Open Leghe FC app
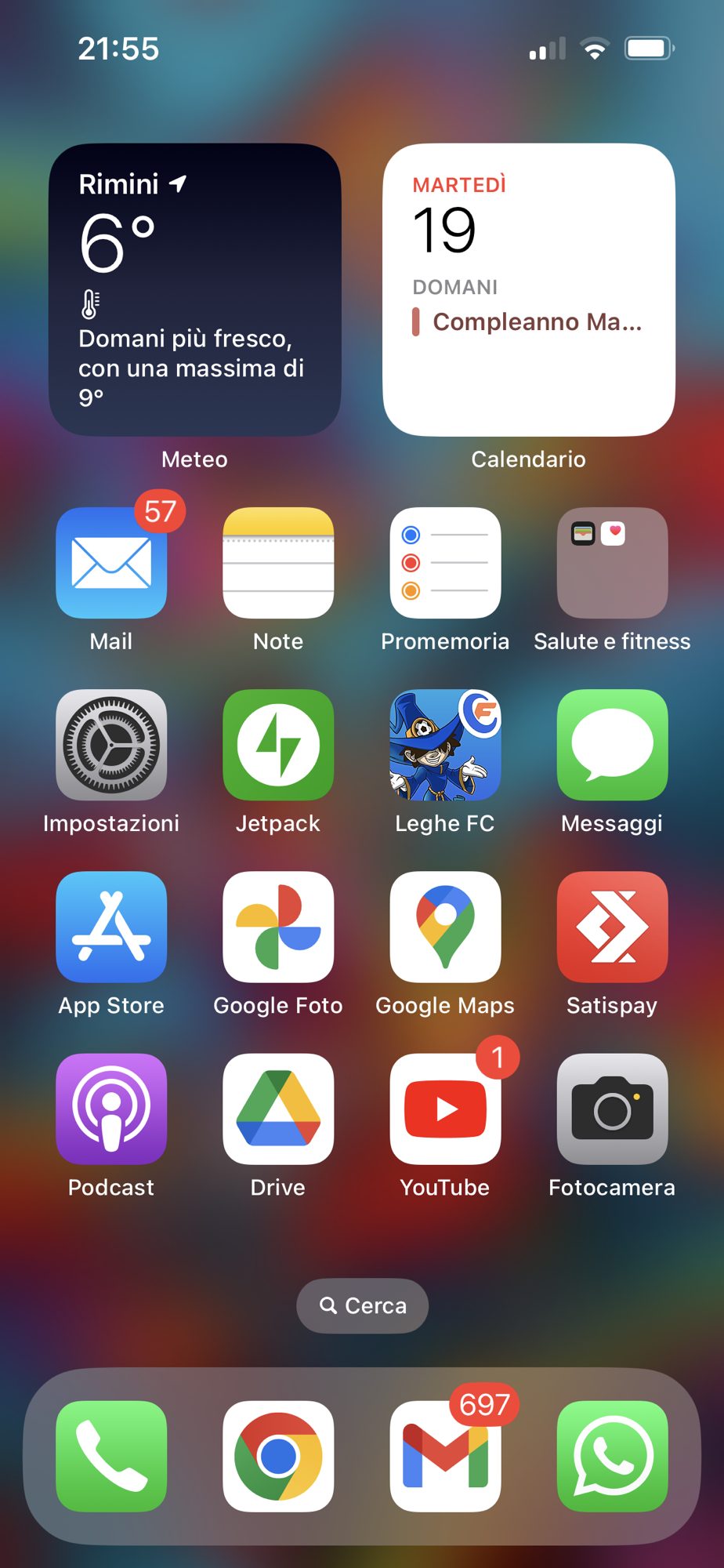Viewport: 724px width, 1568px height. click(445, 744)
